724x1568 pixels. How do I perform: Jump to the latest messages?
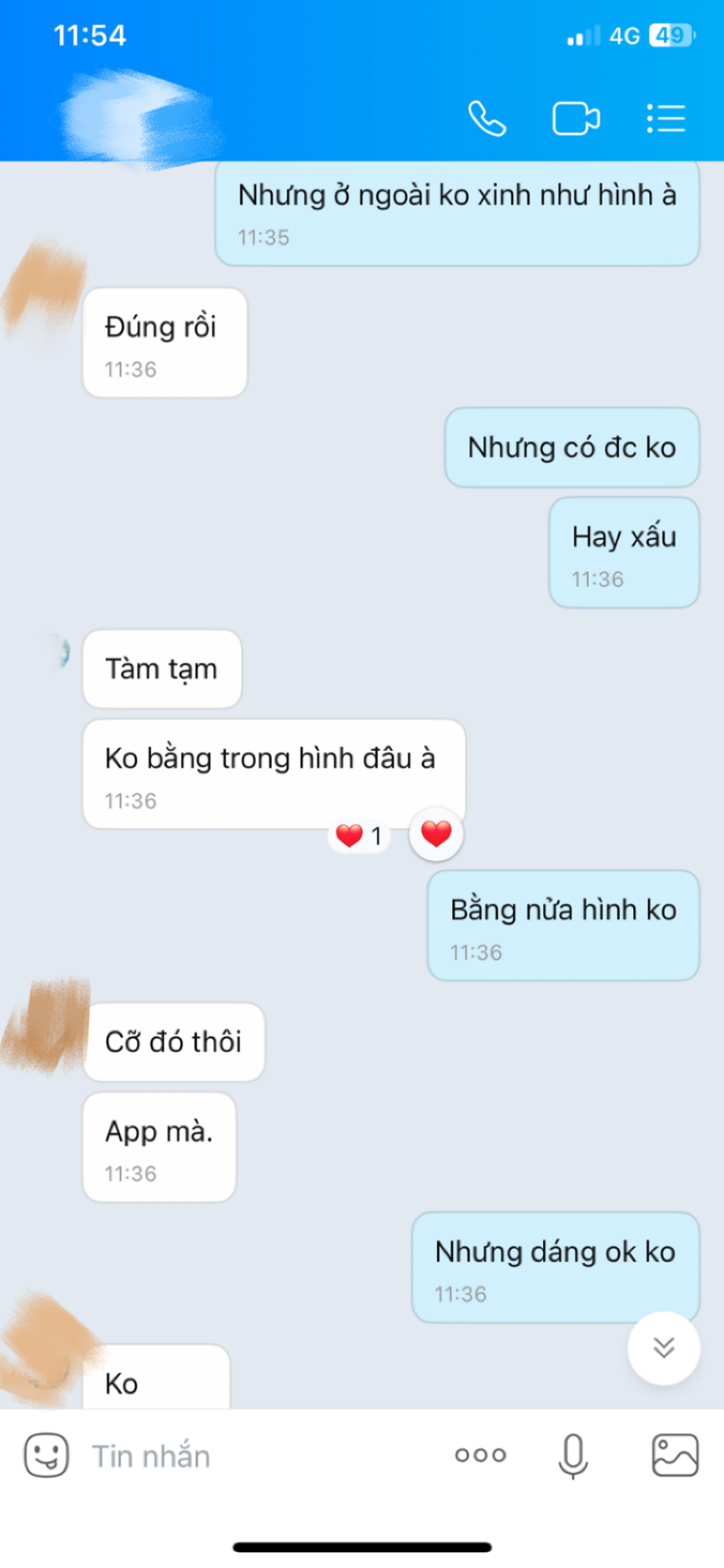pos(663,1348)
